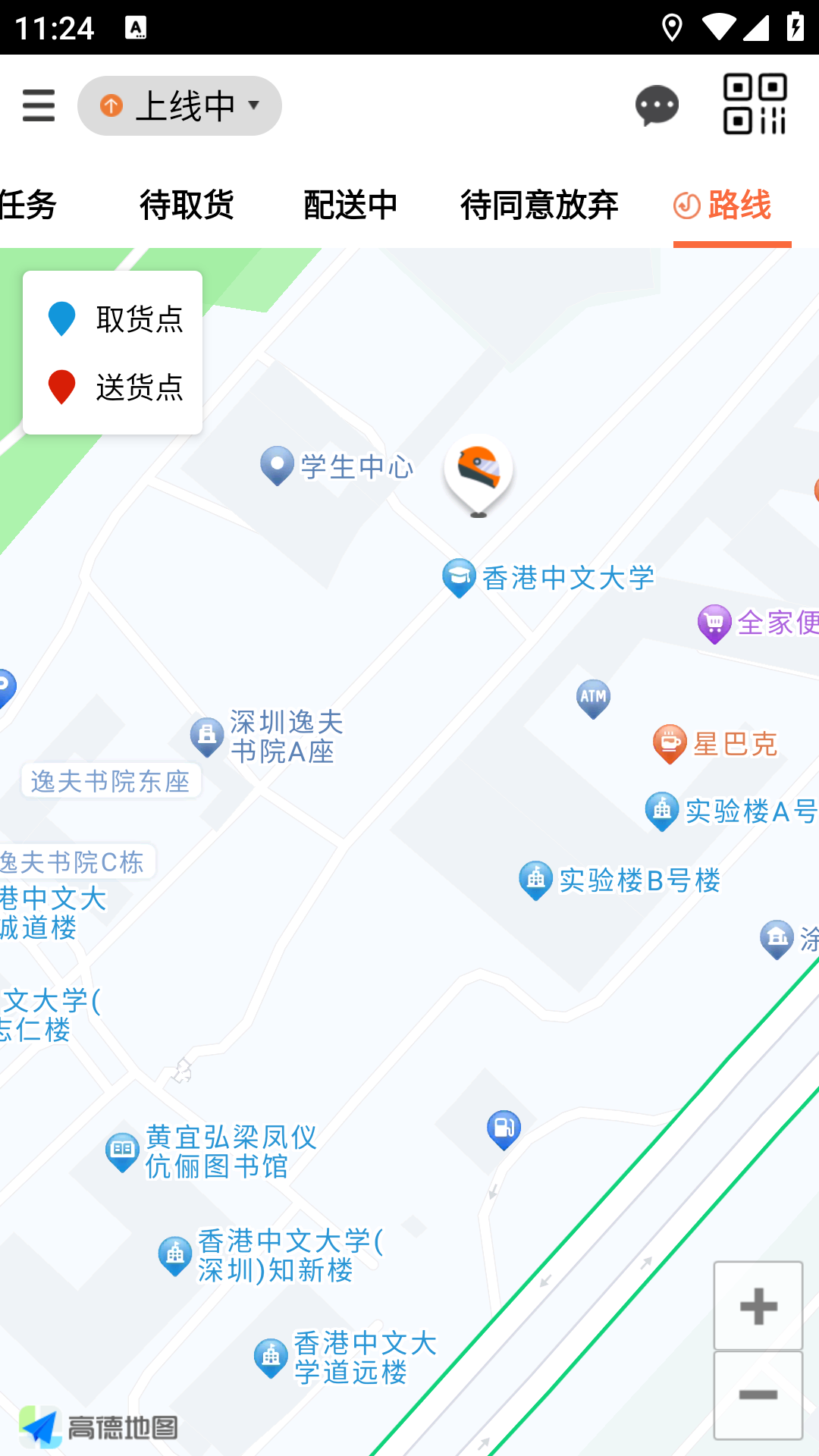Open the 配送中 tab

click(x=350, y=205)
